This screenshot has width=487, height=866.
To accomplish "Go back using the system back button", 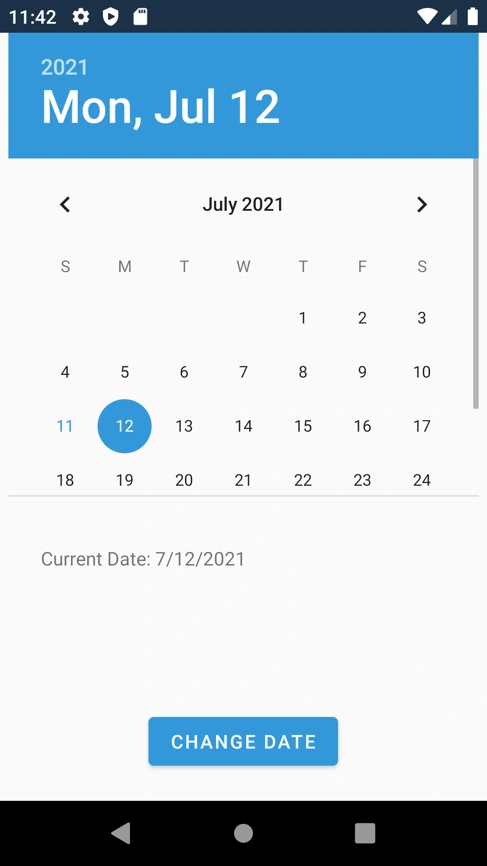I will click(x=121, y=833).
